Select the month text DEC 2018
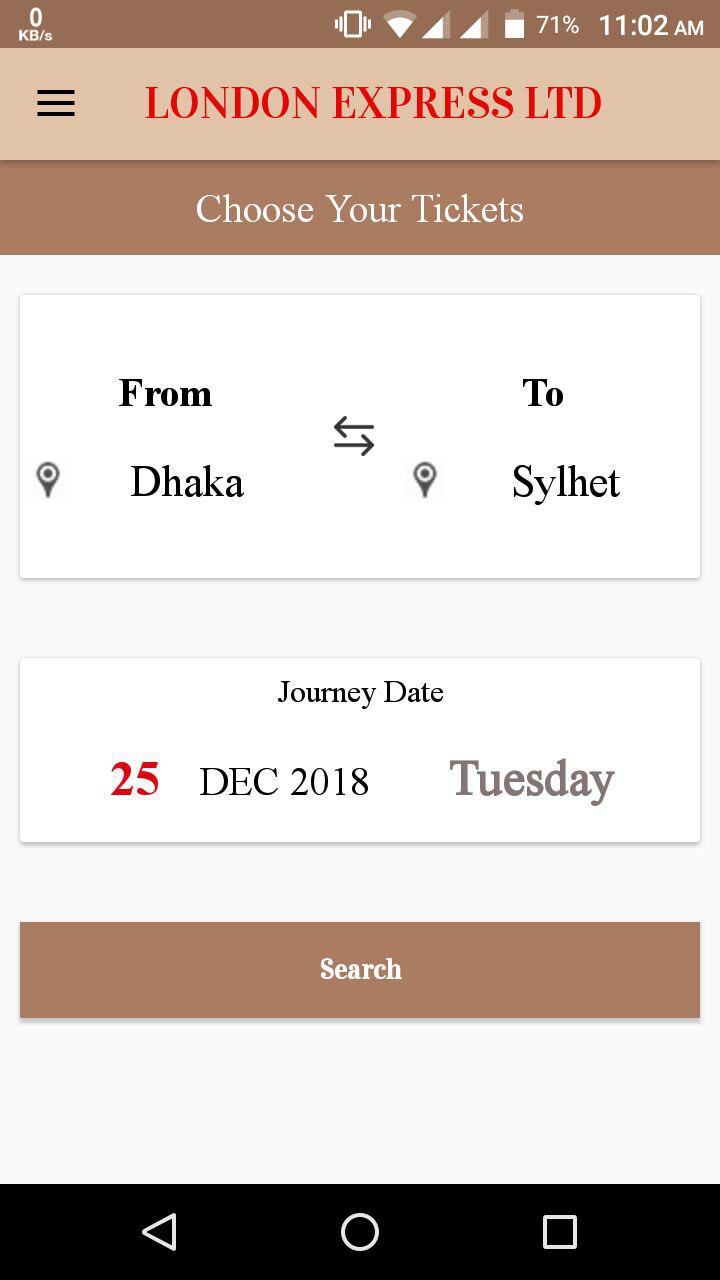The width and height of the screenshot is (720, 1280). [x=283, y=780]
